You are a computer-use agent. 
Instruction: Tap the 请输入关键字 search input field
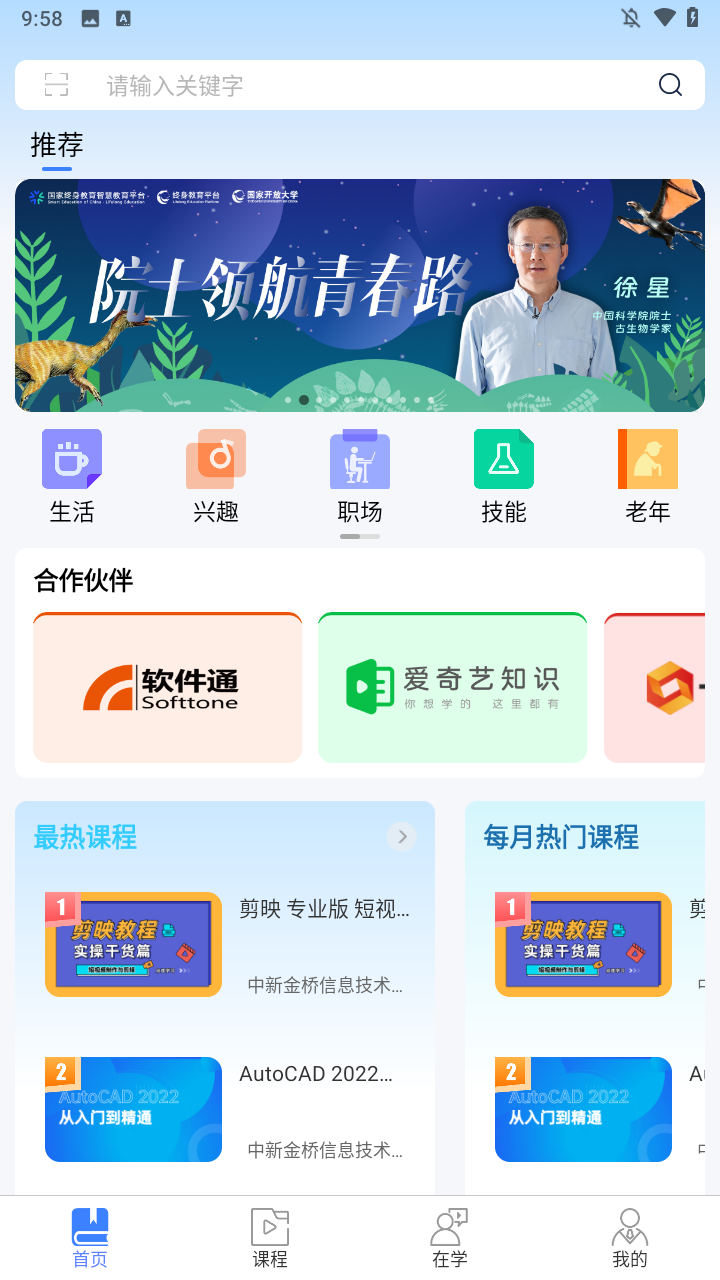tap(300, 85)
